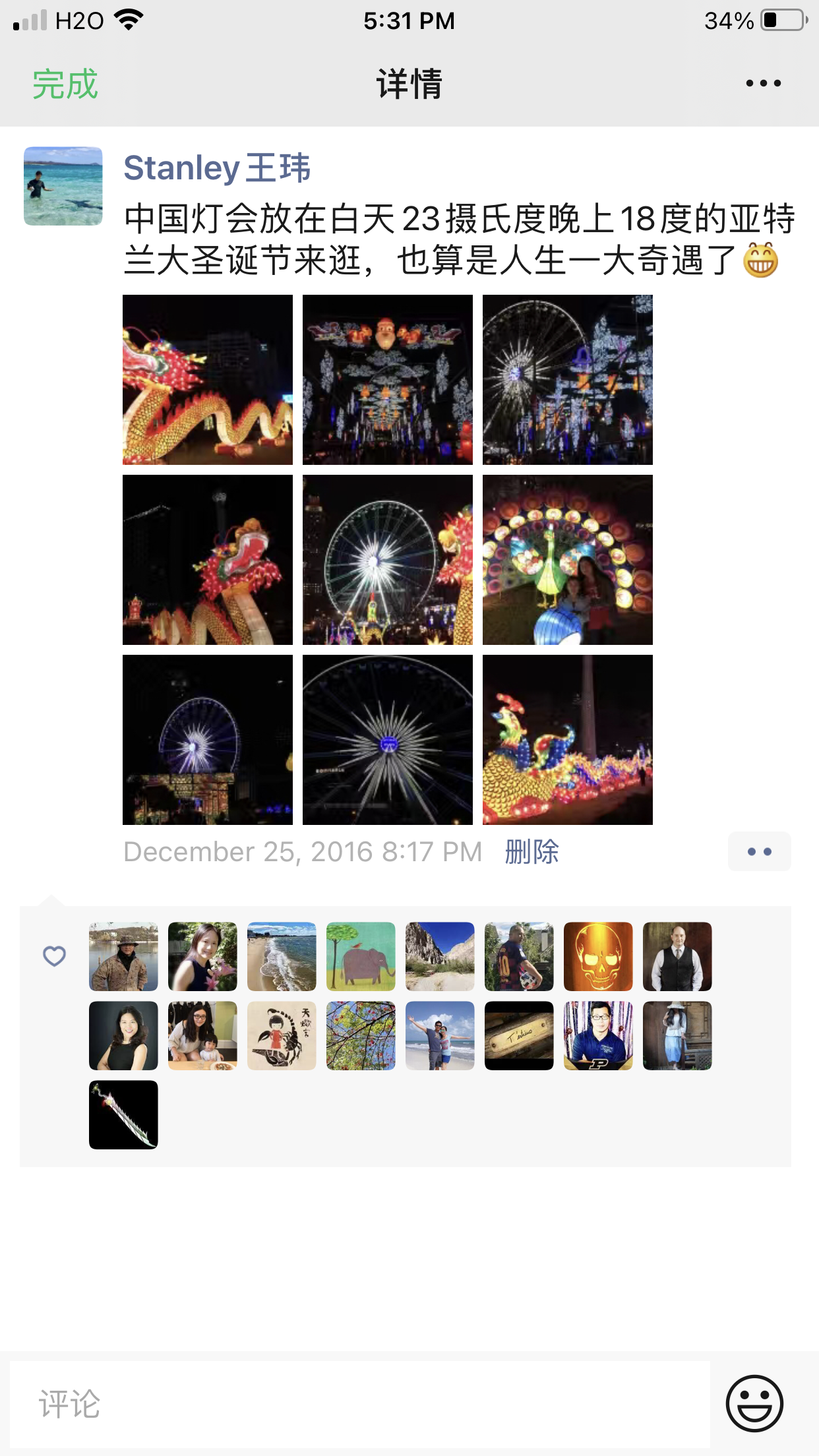This screenshot has height=1456, width=819.
Task: View the sword avatar liker's profile
Action: [123, 1114]
